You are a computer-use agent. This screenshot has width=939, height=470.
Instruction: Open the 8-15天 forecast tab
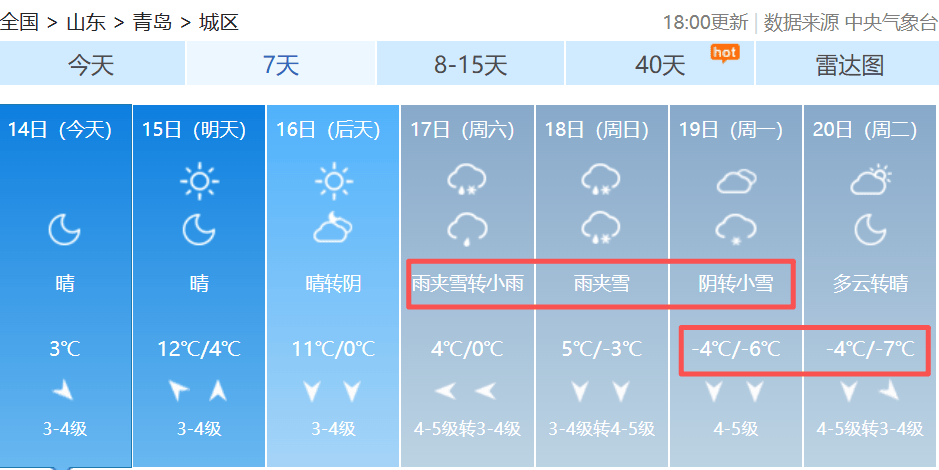(470, 65)
